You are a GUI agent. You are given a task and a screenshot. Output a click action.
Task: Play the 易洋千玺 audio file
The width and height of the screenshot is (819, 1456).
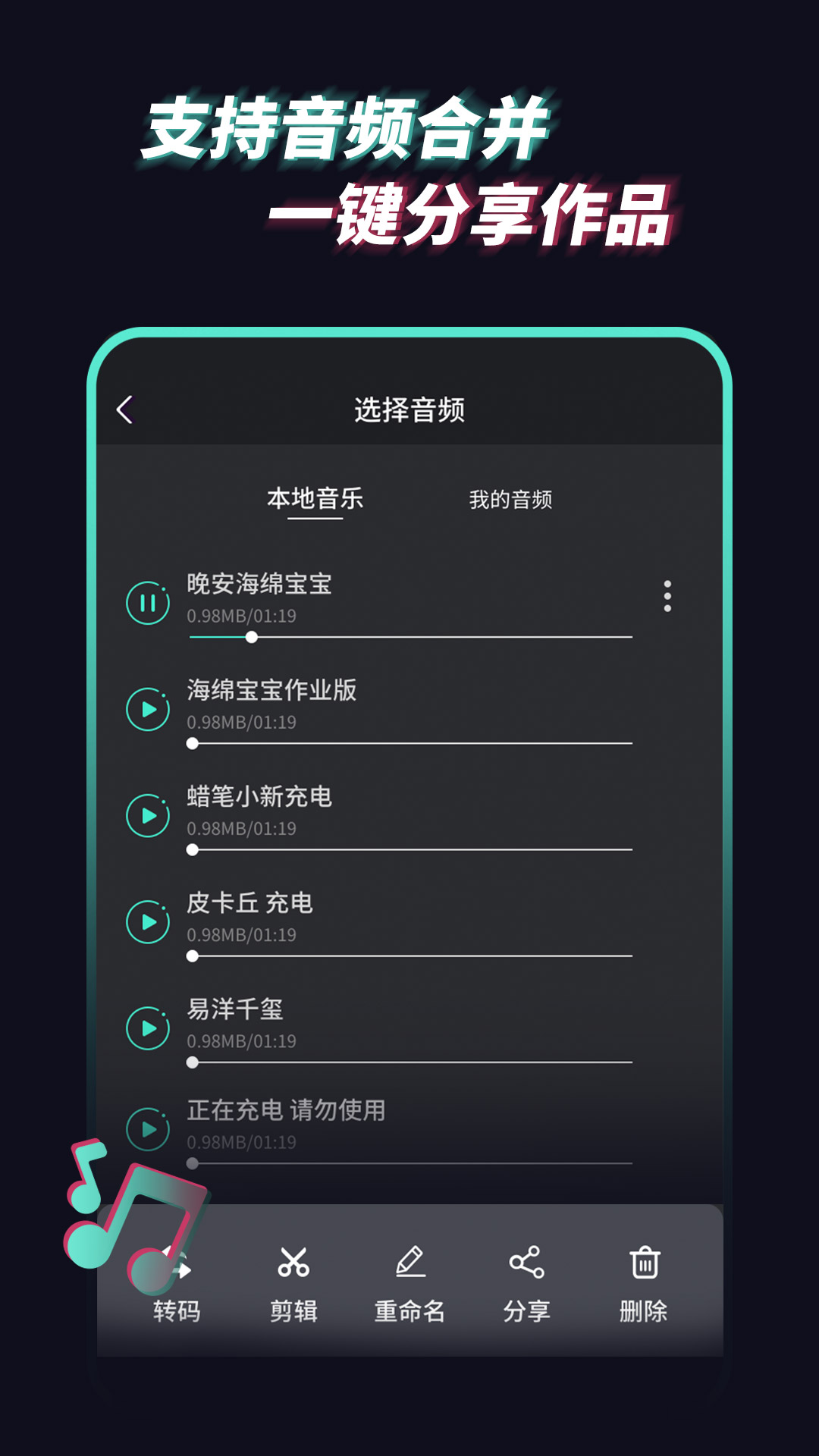pyautogui.click(x=149, y=1028)
